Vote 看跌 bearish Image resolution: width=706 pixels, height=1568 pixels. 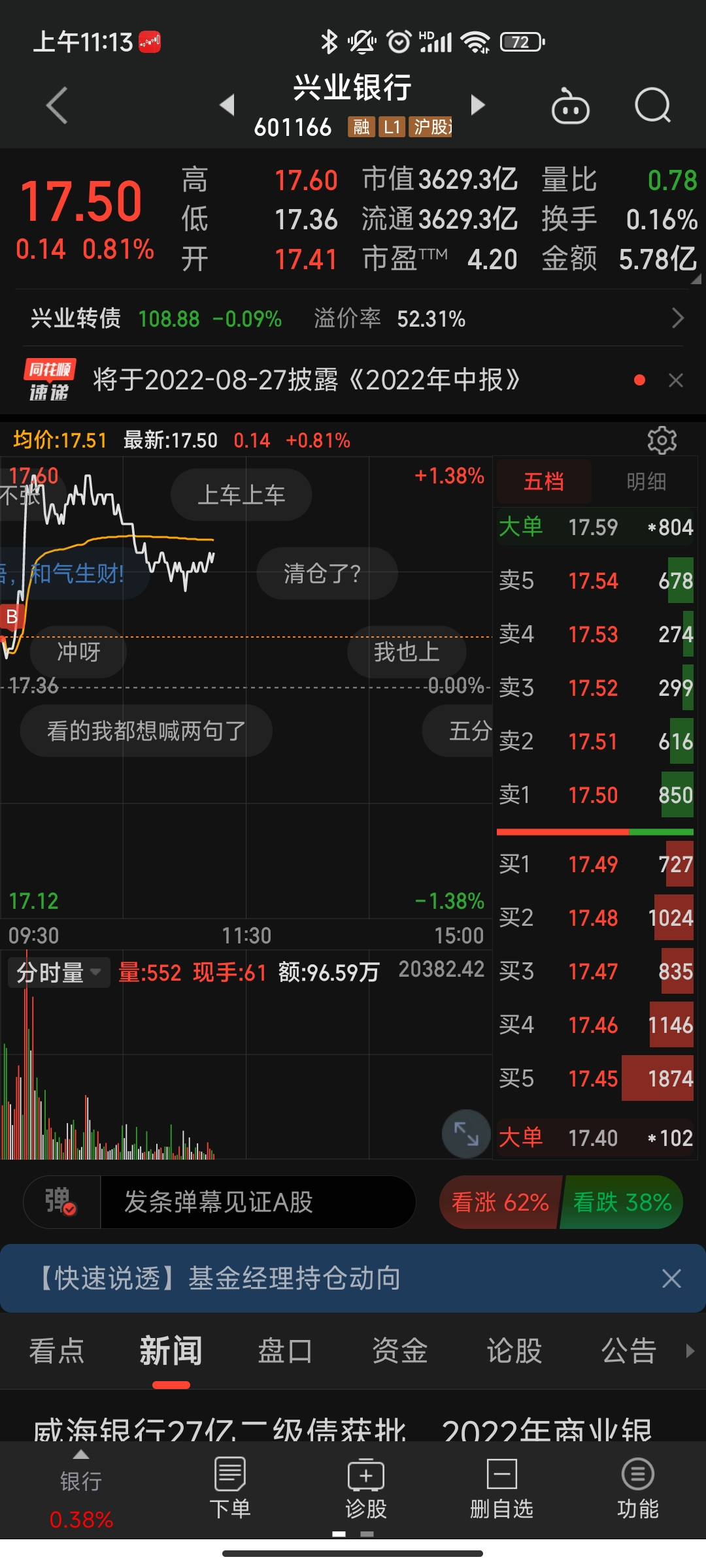tap(622, 1202)
